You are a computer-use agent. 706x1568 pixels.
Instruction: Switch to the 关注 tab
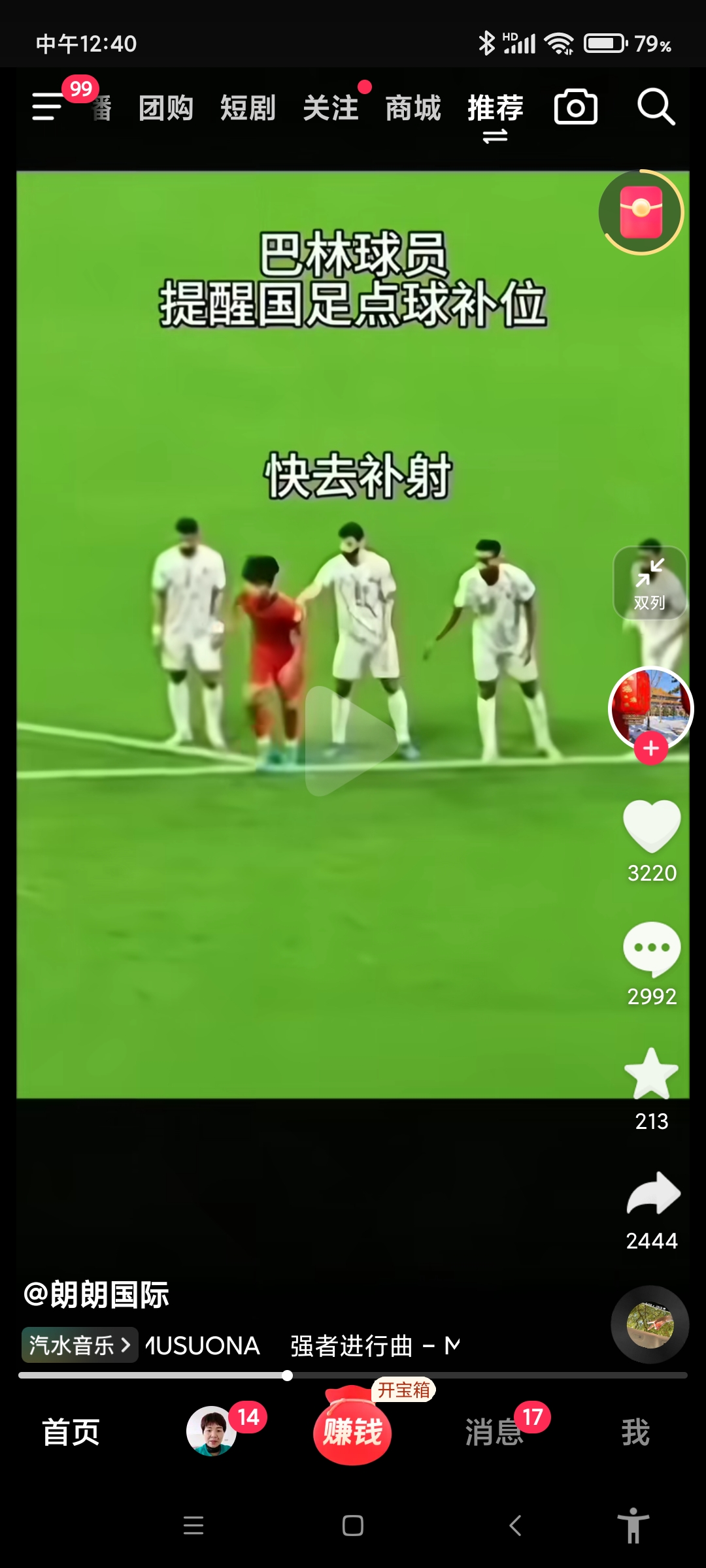(331, 108)
